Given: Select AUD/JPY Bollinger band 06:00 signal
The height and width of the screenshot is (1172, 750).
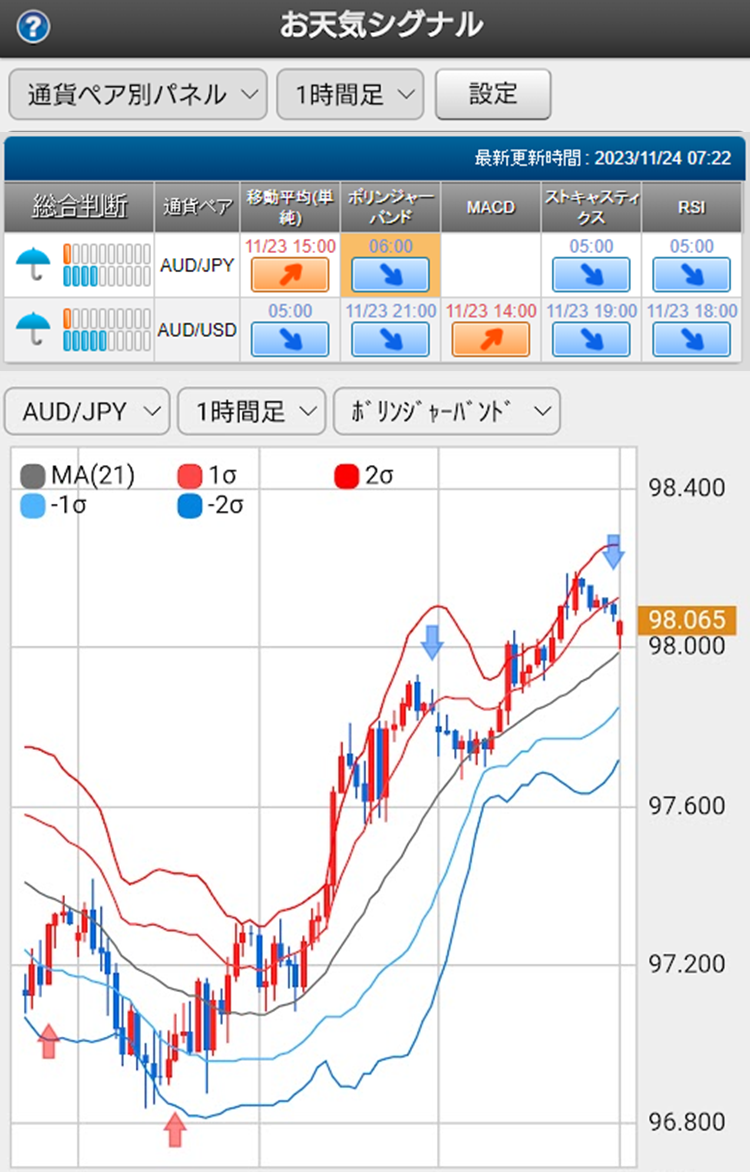Looking at the screenshot, I should 390,274.
